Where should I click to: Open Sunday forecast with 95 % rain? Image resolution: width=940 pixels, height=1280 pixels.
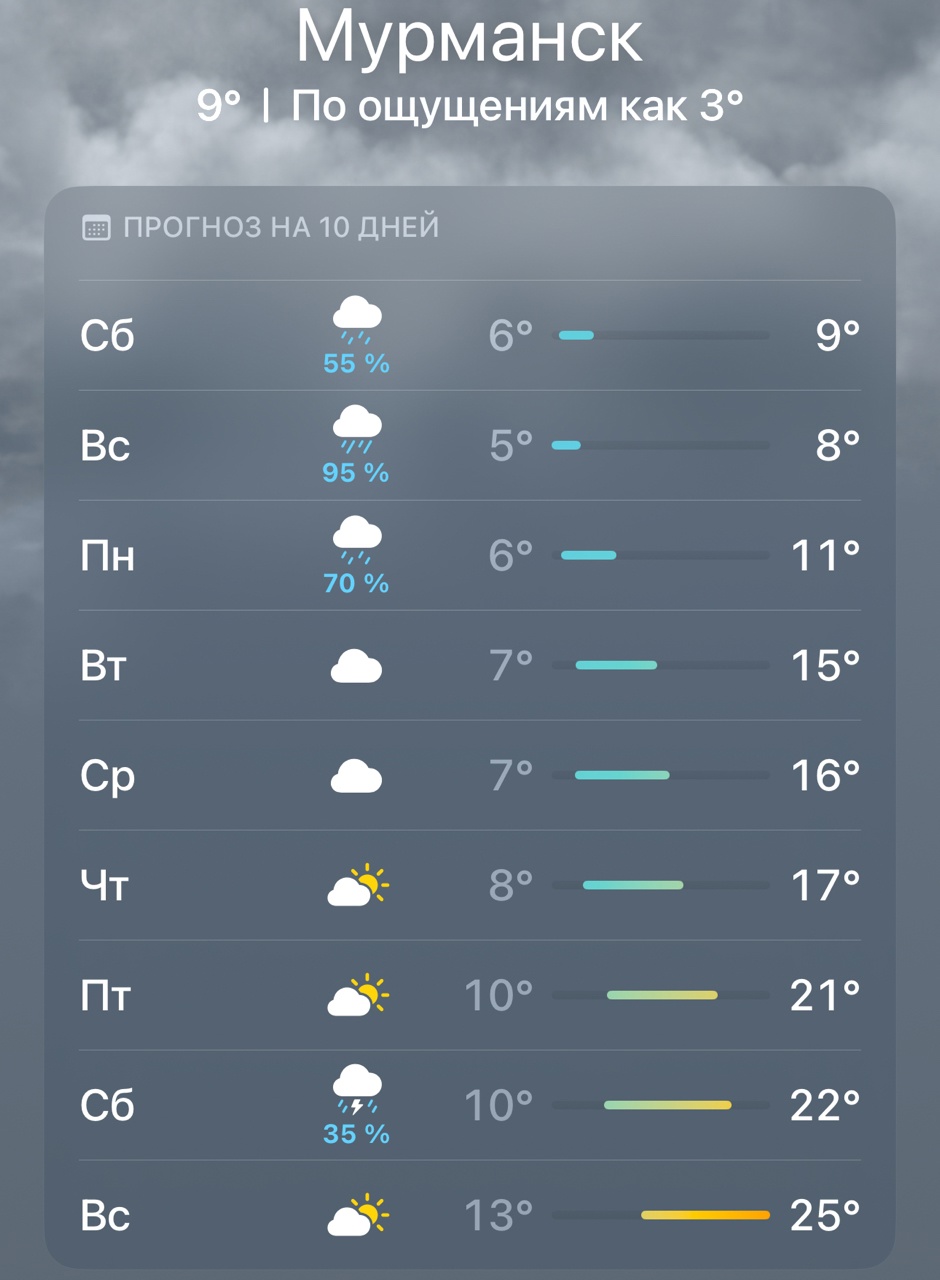click(x=470, y=446)
